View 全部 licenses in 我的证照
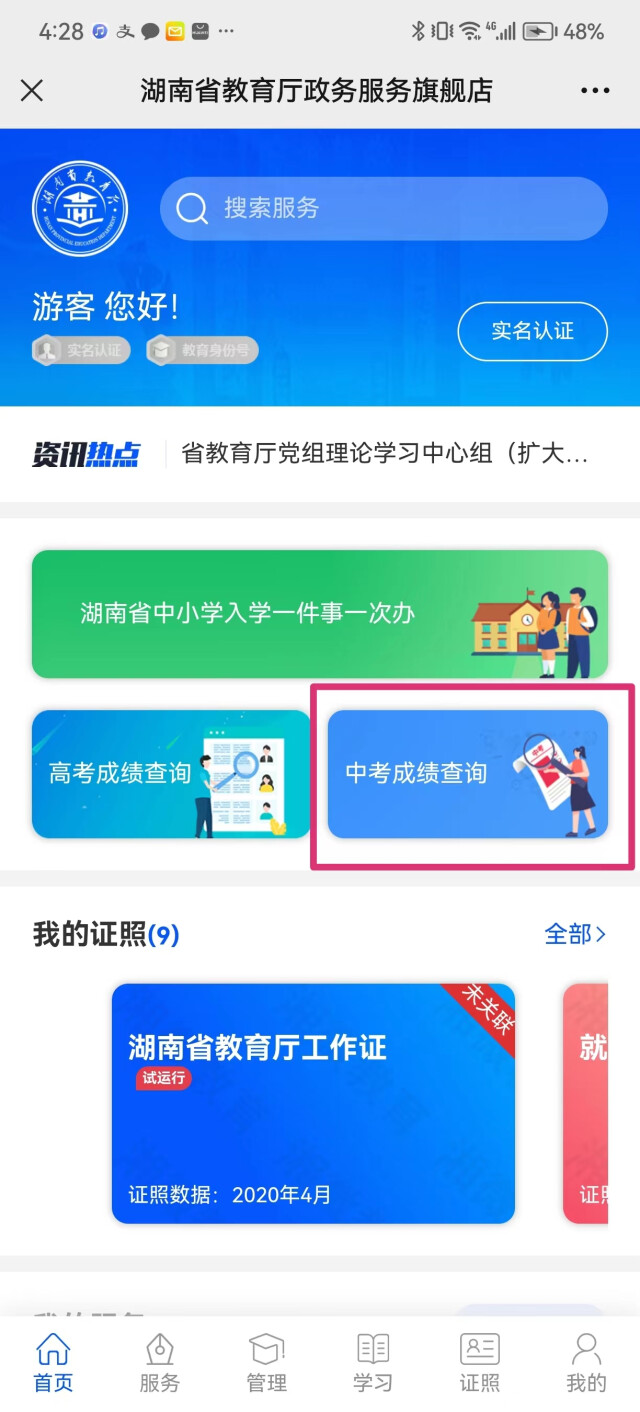Screen dimensions: 640x1412 tap(575, 934)
